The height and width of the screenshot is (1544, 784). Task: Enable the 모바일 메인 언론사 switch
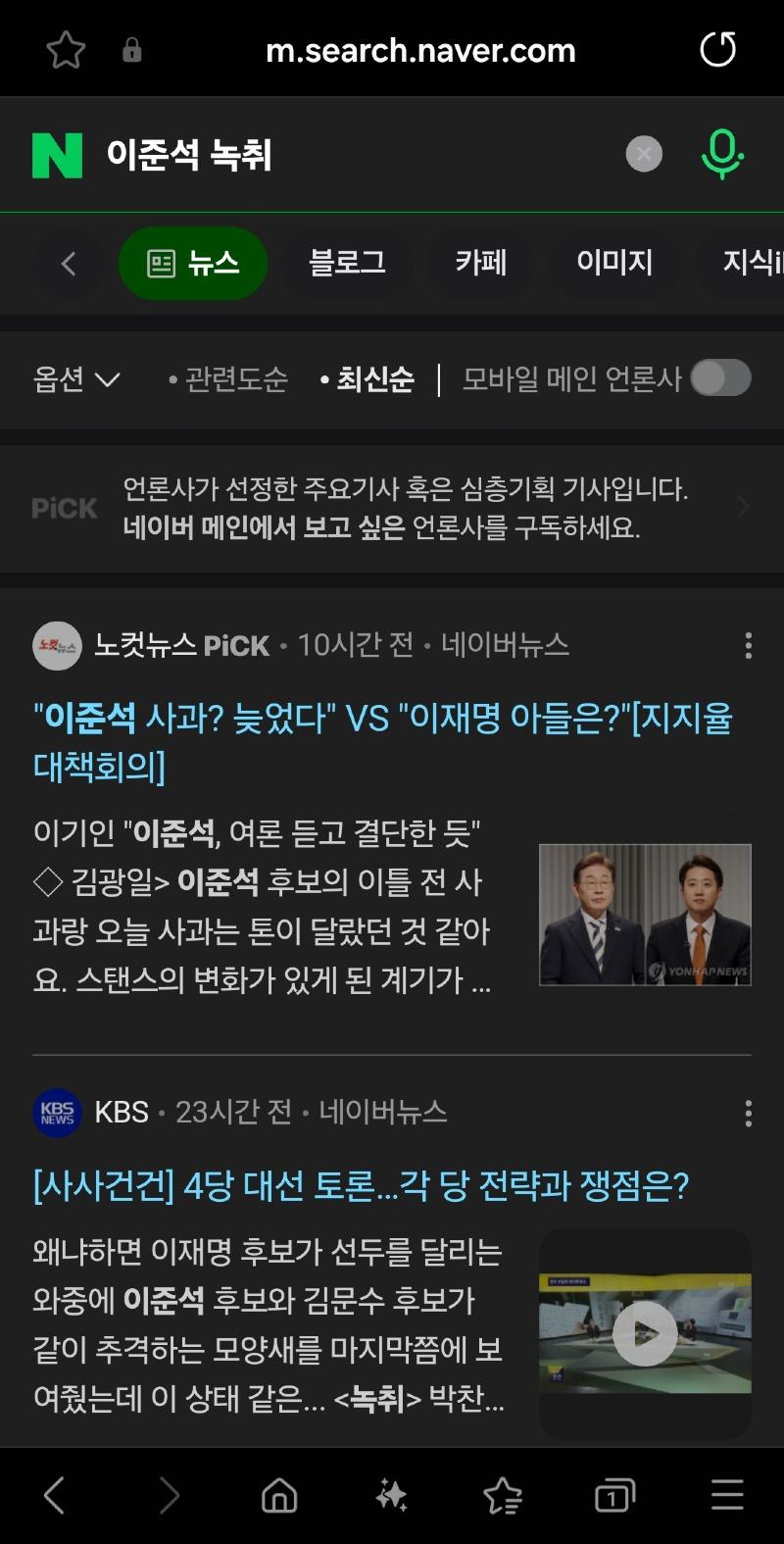(x=720, y=378)
